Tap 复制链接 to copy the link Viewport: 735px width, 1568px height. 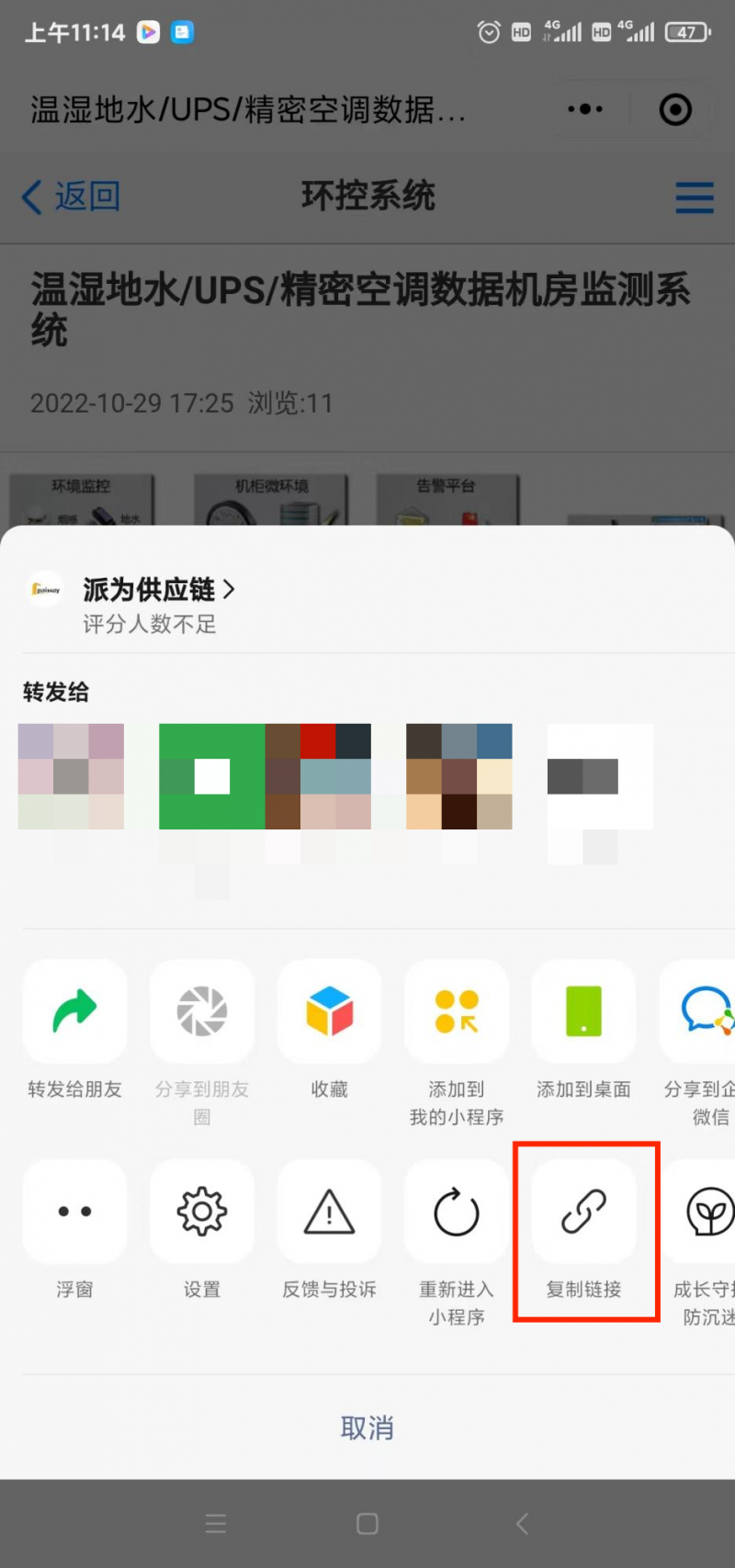point(584,1213)
